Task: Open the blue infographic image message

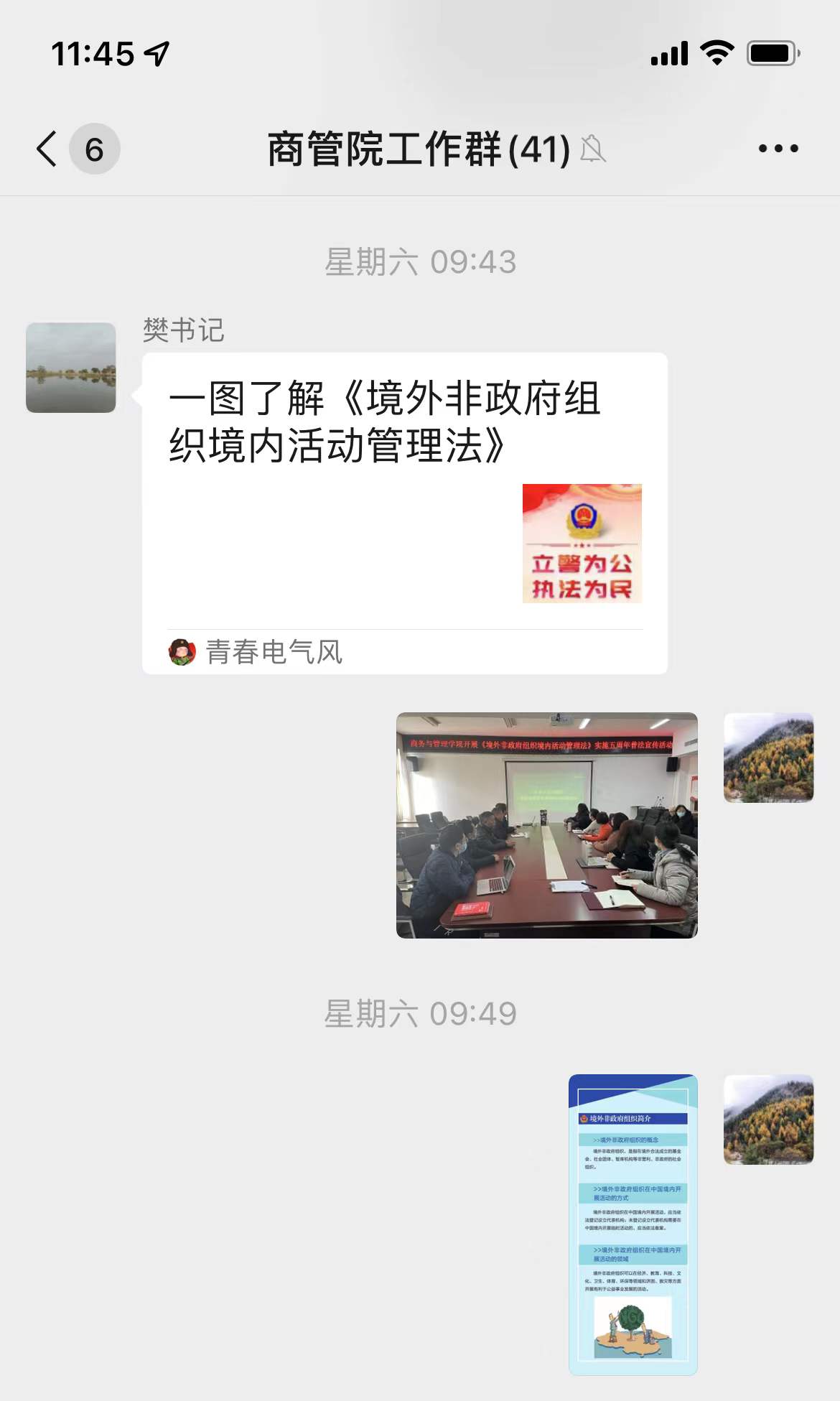Action: 633,1224
